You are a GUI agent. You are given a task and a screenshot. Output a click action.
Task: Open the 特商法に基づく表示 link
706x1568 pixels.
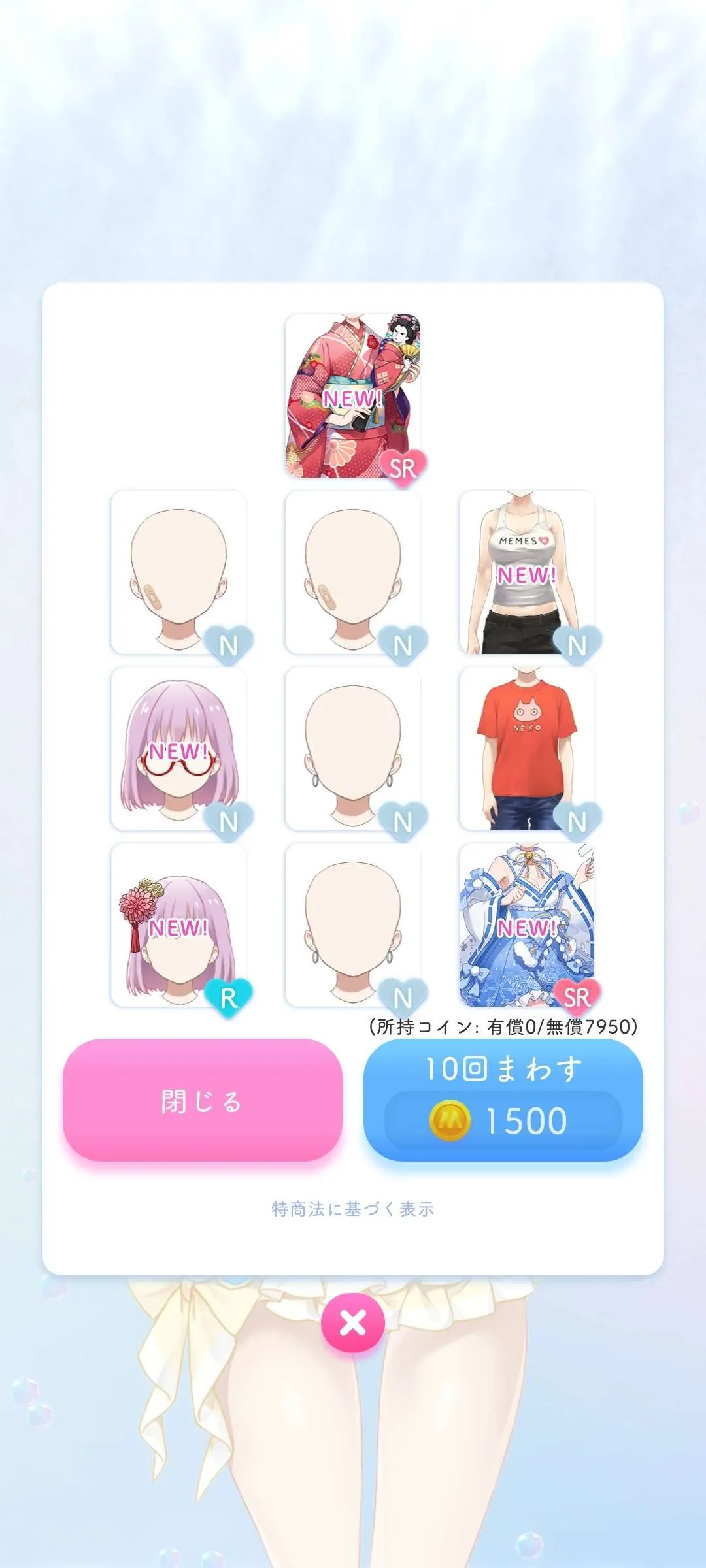coord(353,1209)
